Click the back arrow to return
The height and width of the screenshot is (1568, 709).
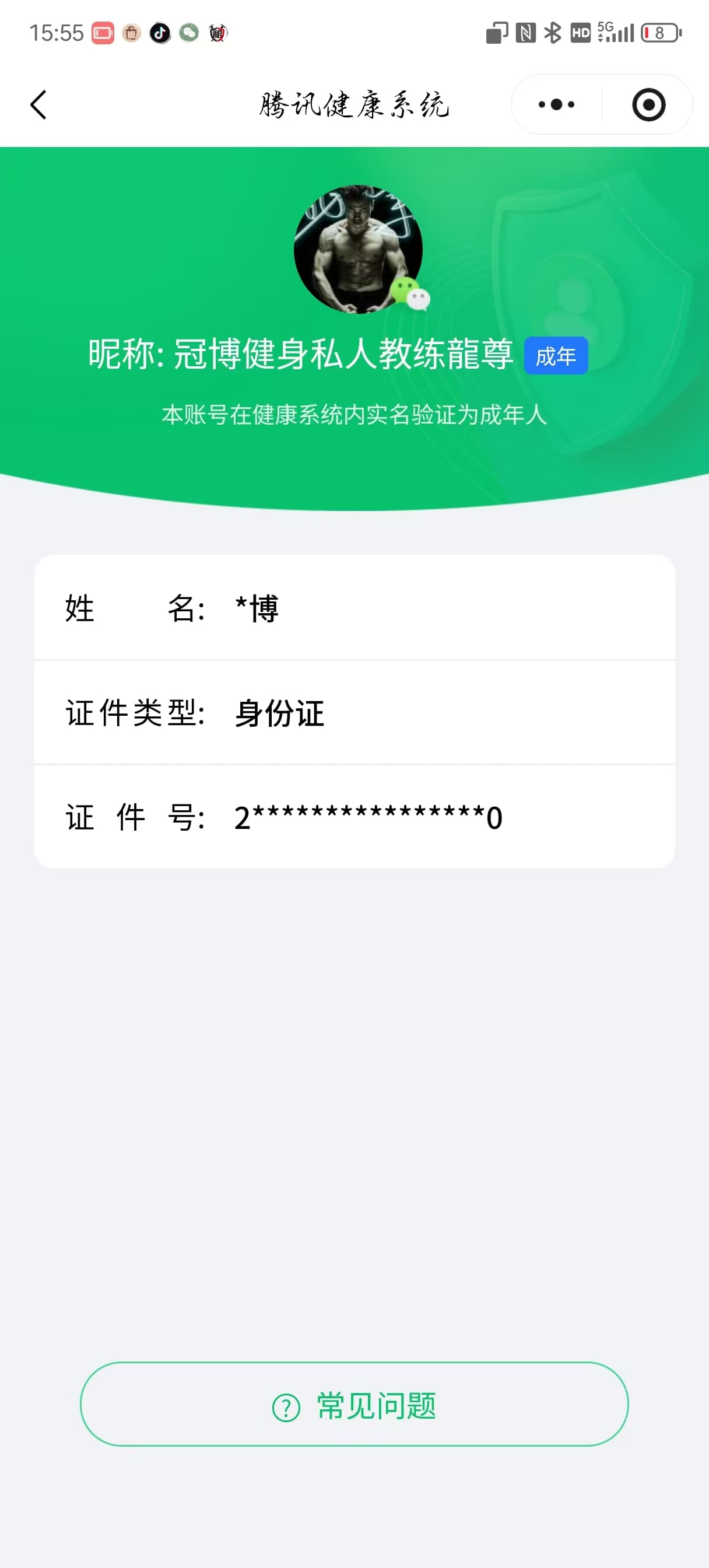[x=38, y=104]
